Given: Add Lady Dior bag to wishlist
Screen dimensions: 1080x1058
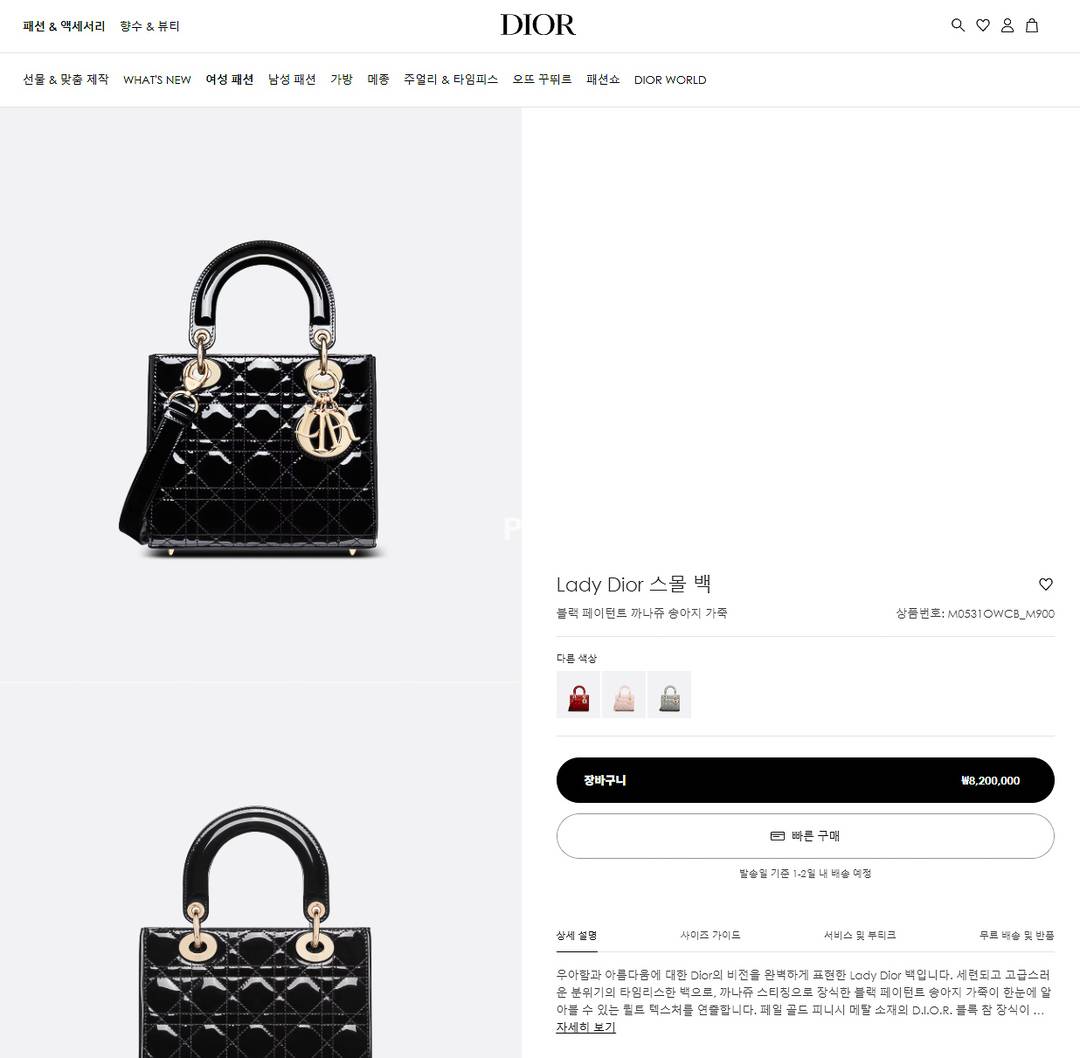Looking at the screenshot, I should pos(1045,584).
